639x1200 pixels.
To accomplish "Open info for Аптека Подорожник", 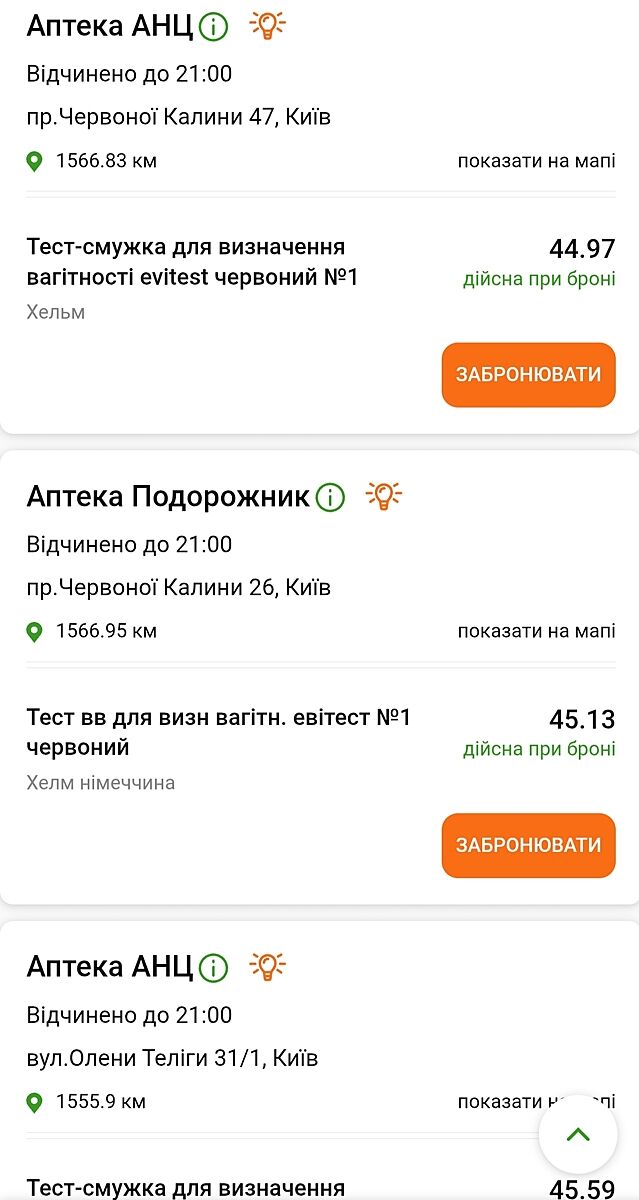I will tap(330, 497).
